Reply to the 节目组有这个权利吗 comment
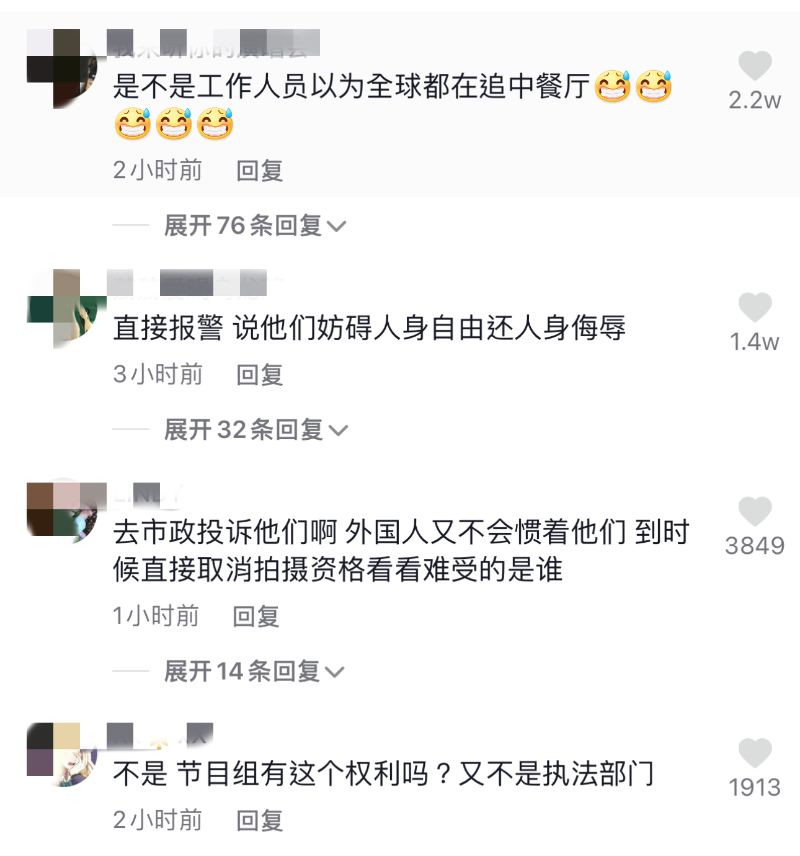 [x=260, y=821]
